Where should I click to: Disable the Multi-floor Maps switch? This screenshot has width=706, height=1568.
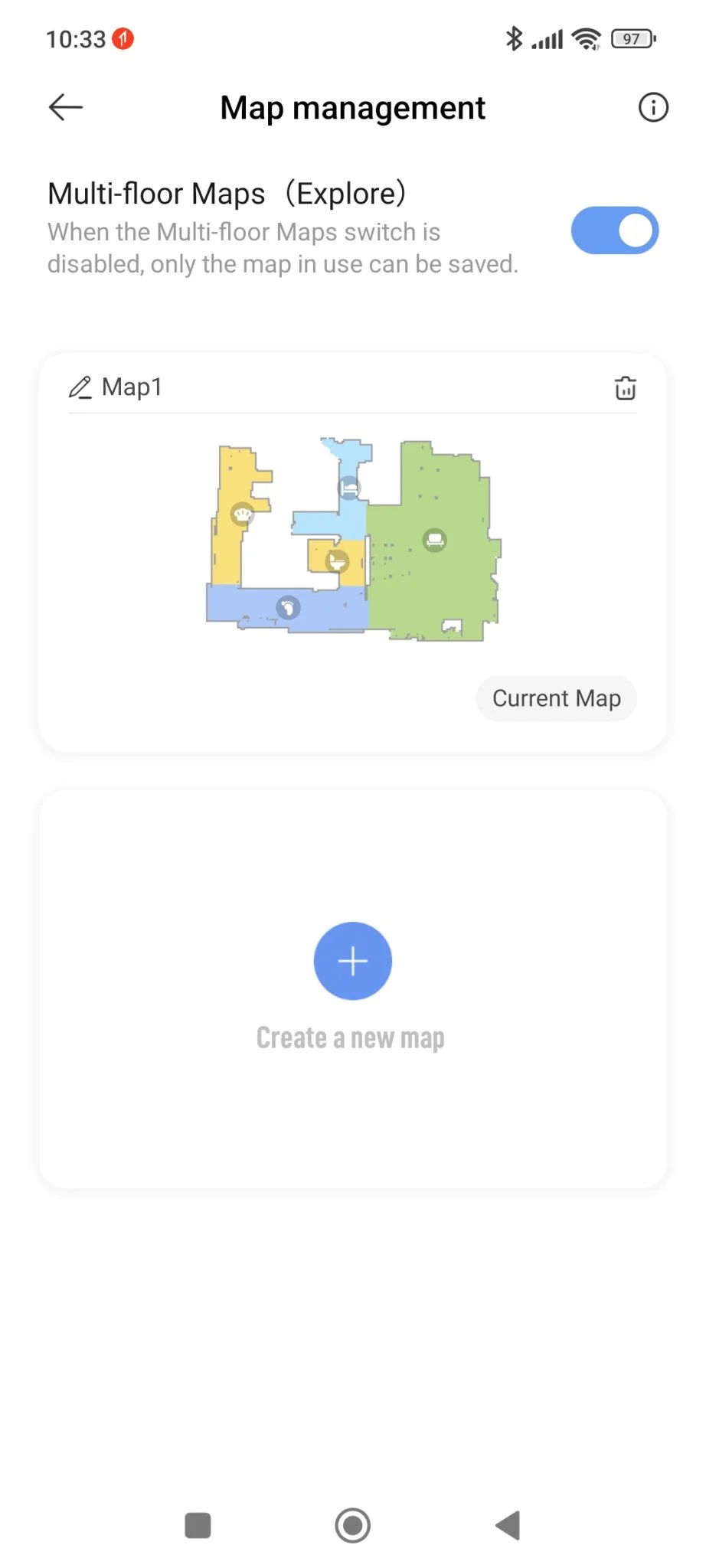point(614,230)
